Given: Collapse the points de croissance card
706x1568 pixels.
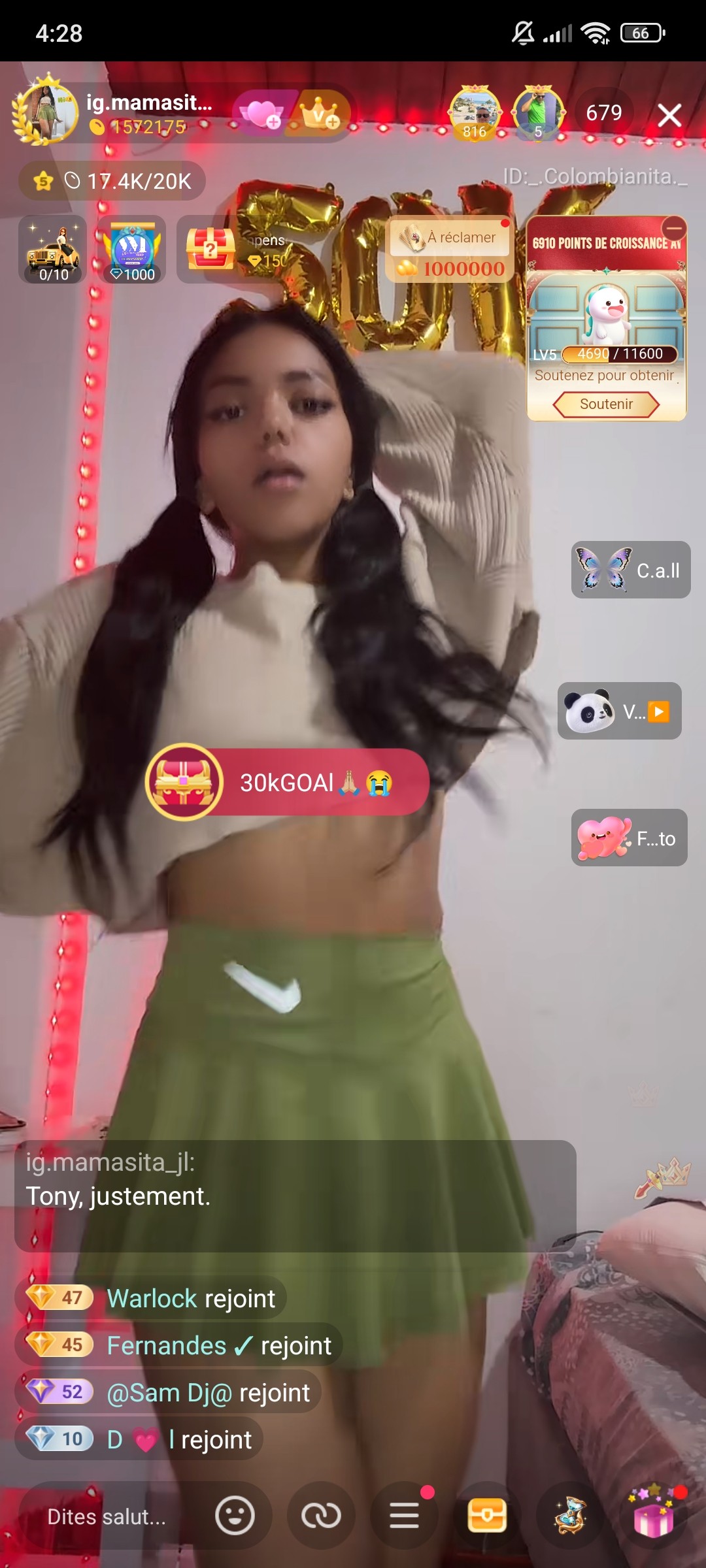Looking at the screenshot, I should pyautogui.click(x=673, y=228).
